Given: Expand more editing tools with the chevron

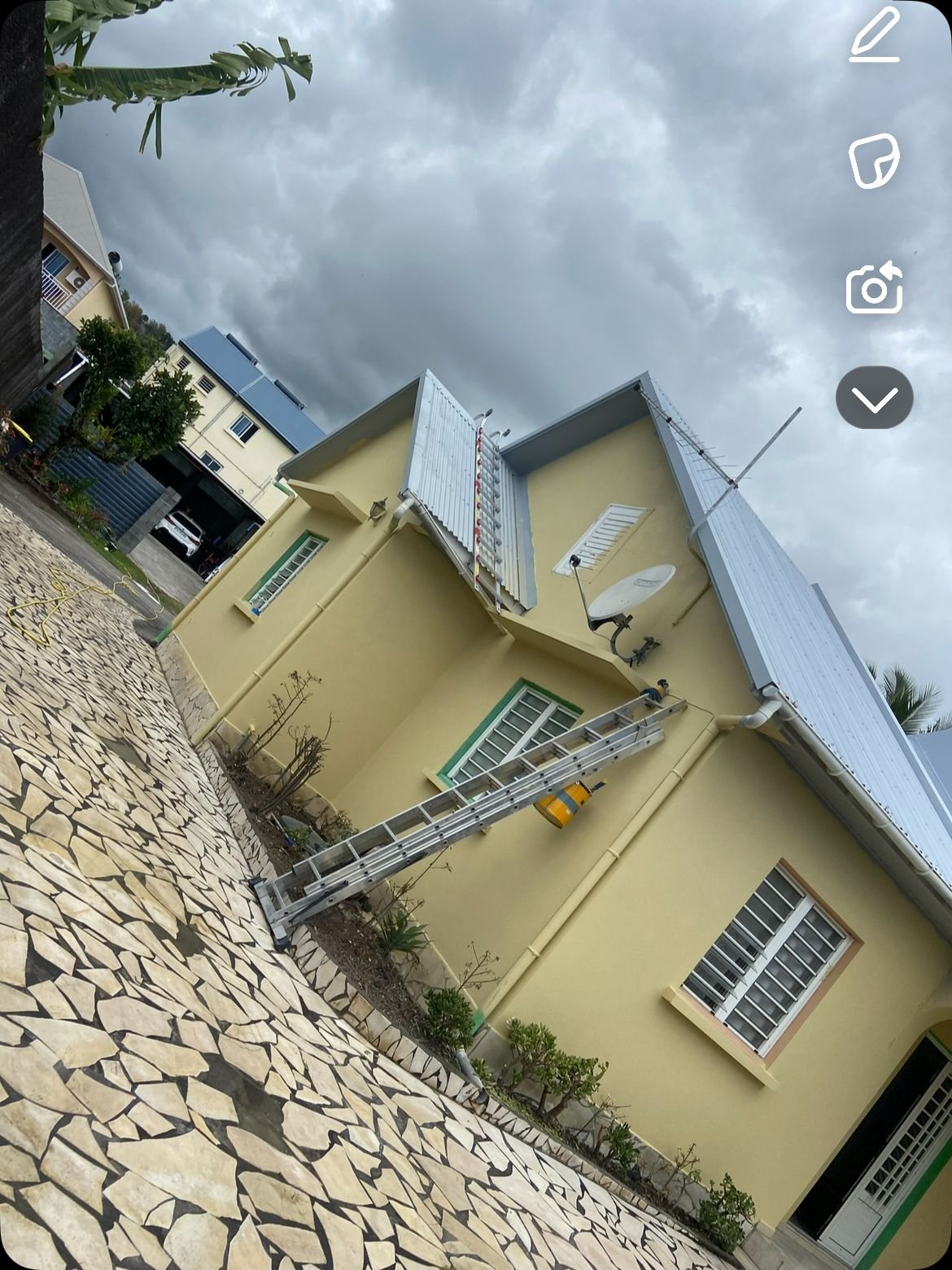Looking at the screenshot, I should (875, 397).
